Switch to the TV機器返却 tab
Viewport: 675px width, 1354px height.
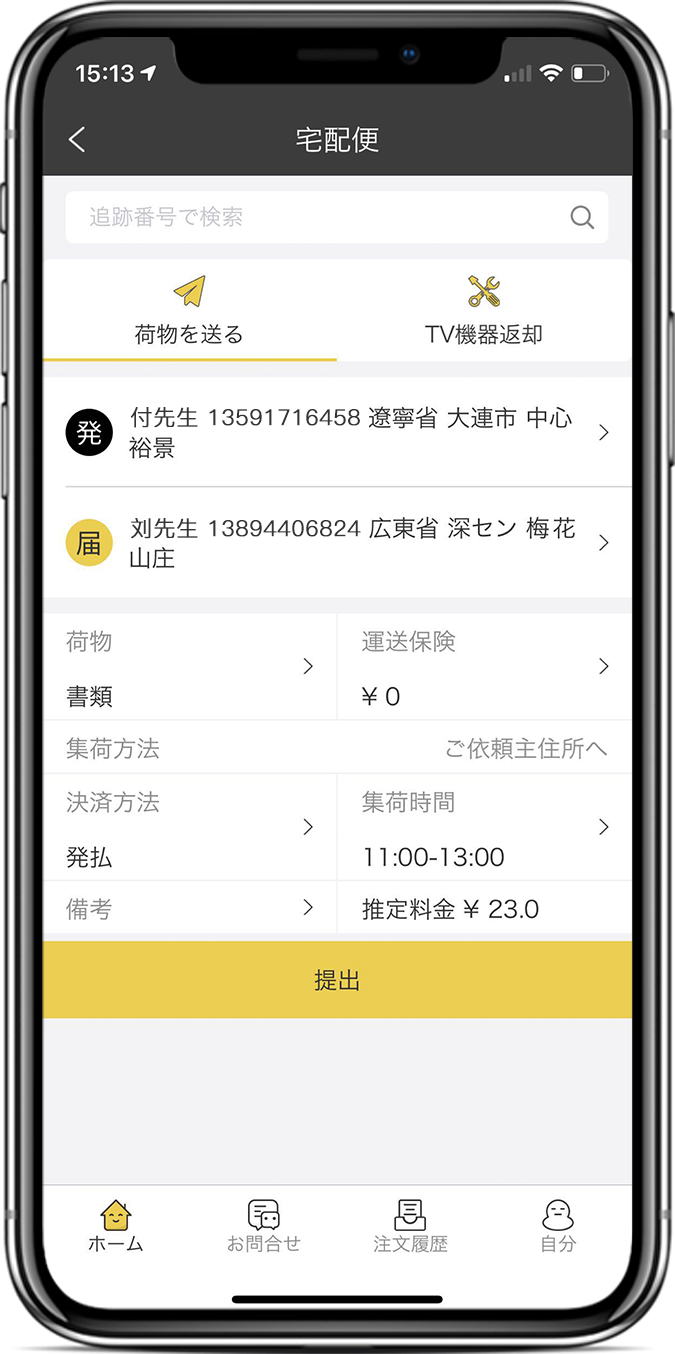coord(484,311)
